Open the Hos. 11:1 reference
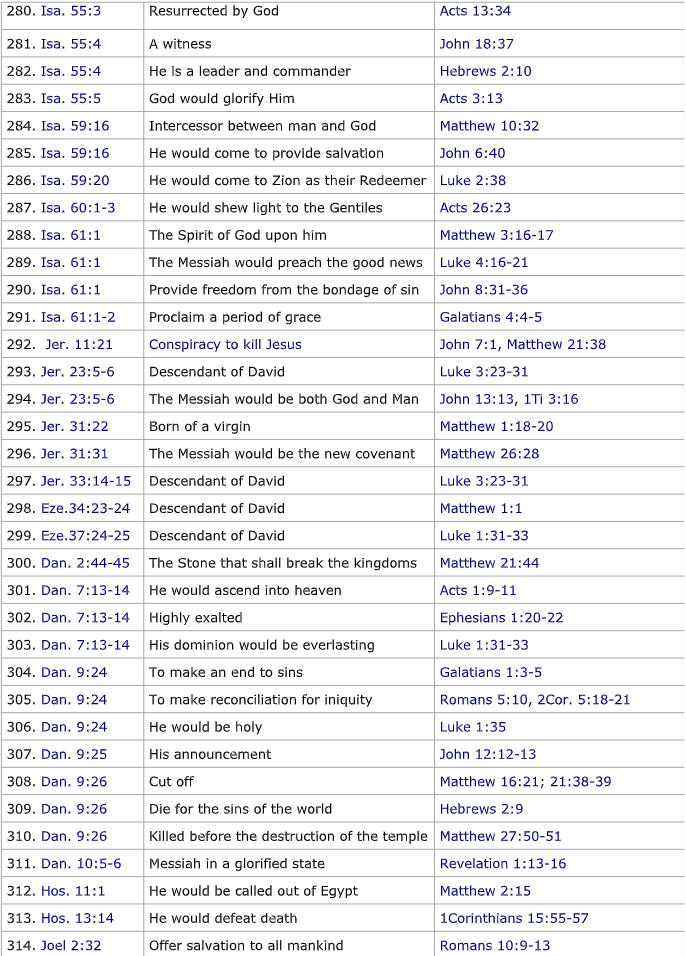Screen dimensions: 686x956 (x=73, y=891)
